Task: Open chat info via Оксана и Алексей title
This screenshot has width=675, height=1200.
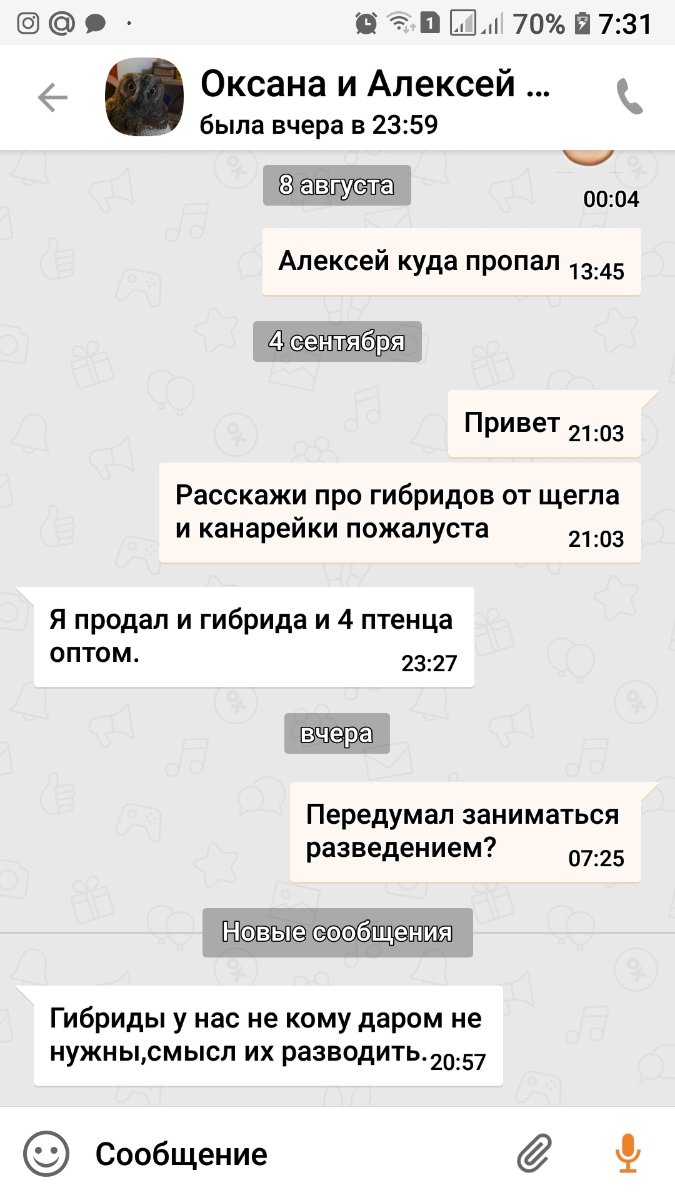Action: click(x=375, y=85)
